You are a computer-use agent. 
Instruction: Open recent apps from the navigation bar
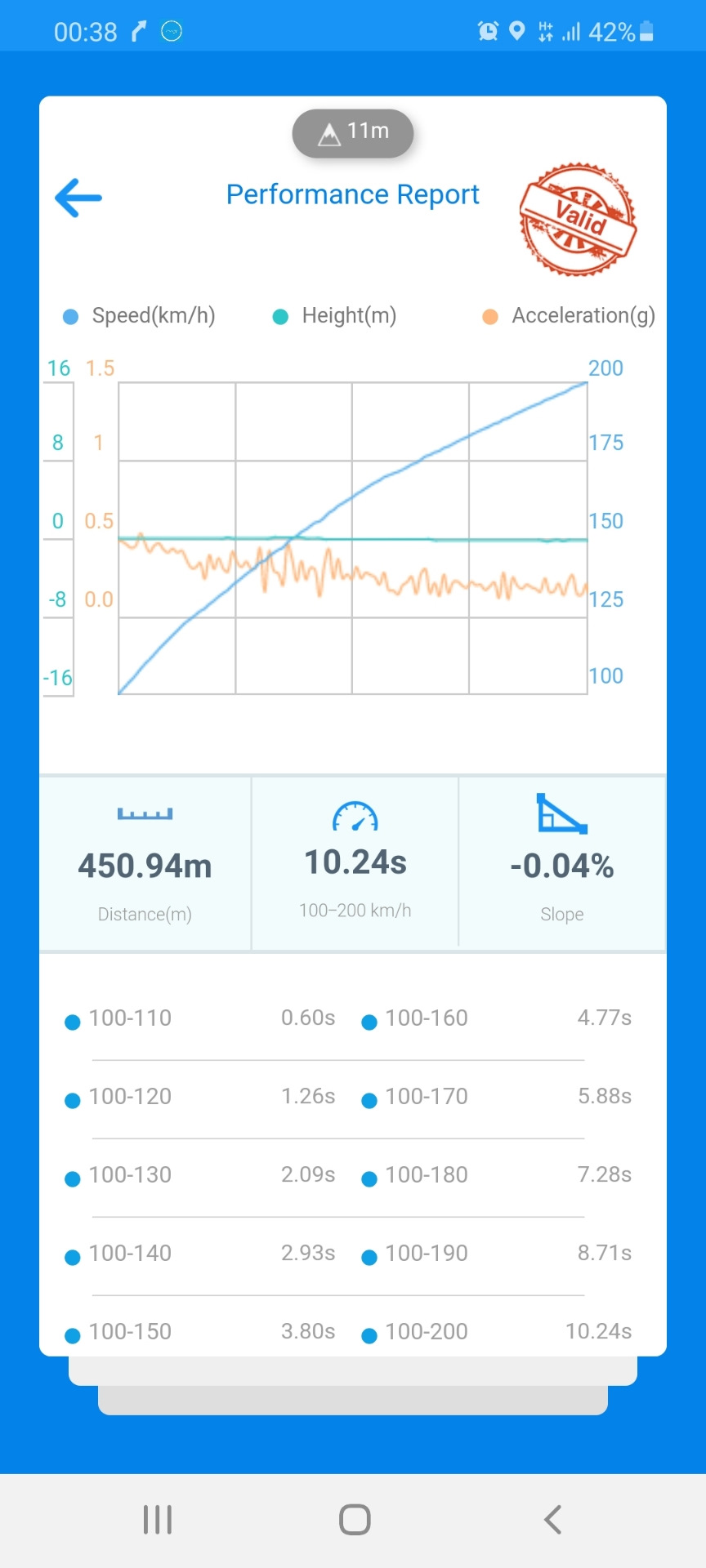point(157,1520)
